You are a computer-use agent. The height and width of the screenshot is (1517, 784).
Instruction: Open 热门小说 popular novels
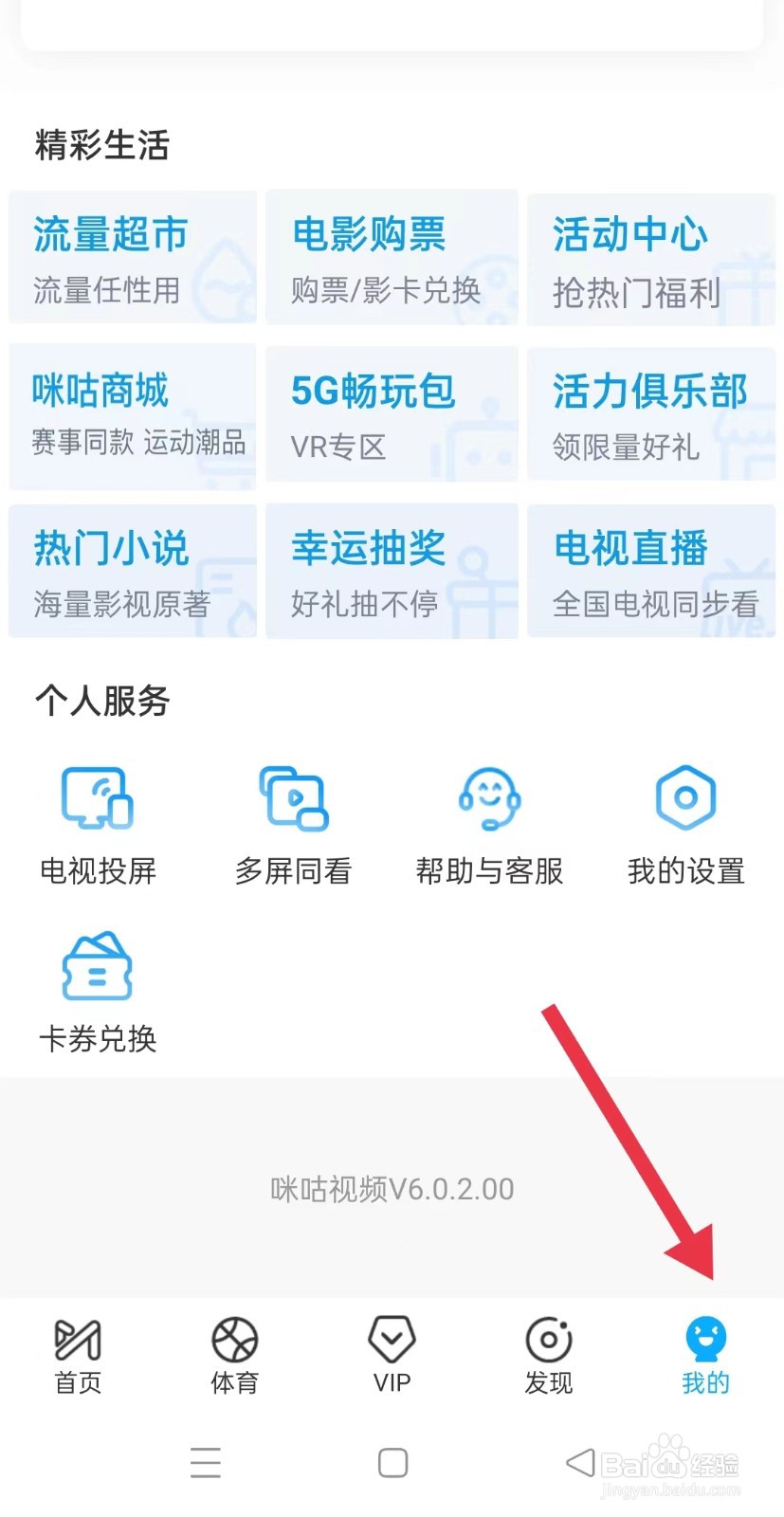point(132,571)
